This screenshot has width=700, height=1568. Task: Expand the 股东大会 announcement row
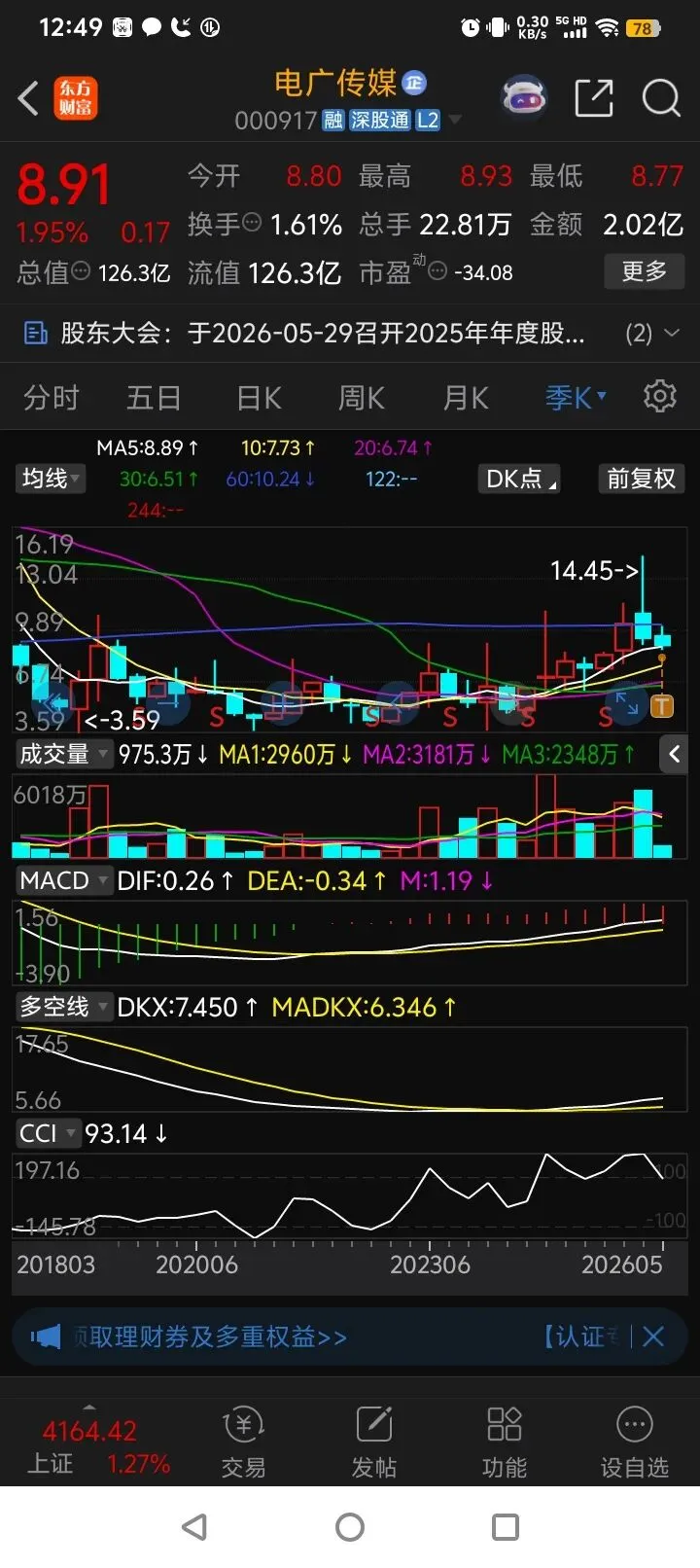[x=350, y=334]
